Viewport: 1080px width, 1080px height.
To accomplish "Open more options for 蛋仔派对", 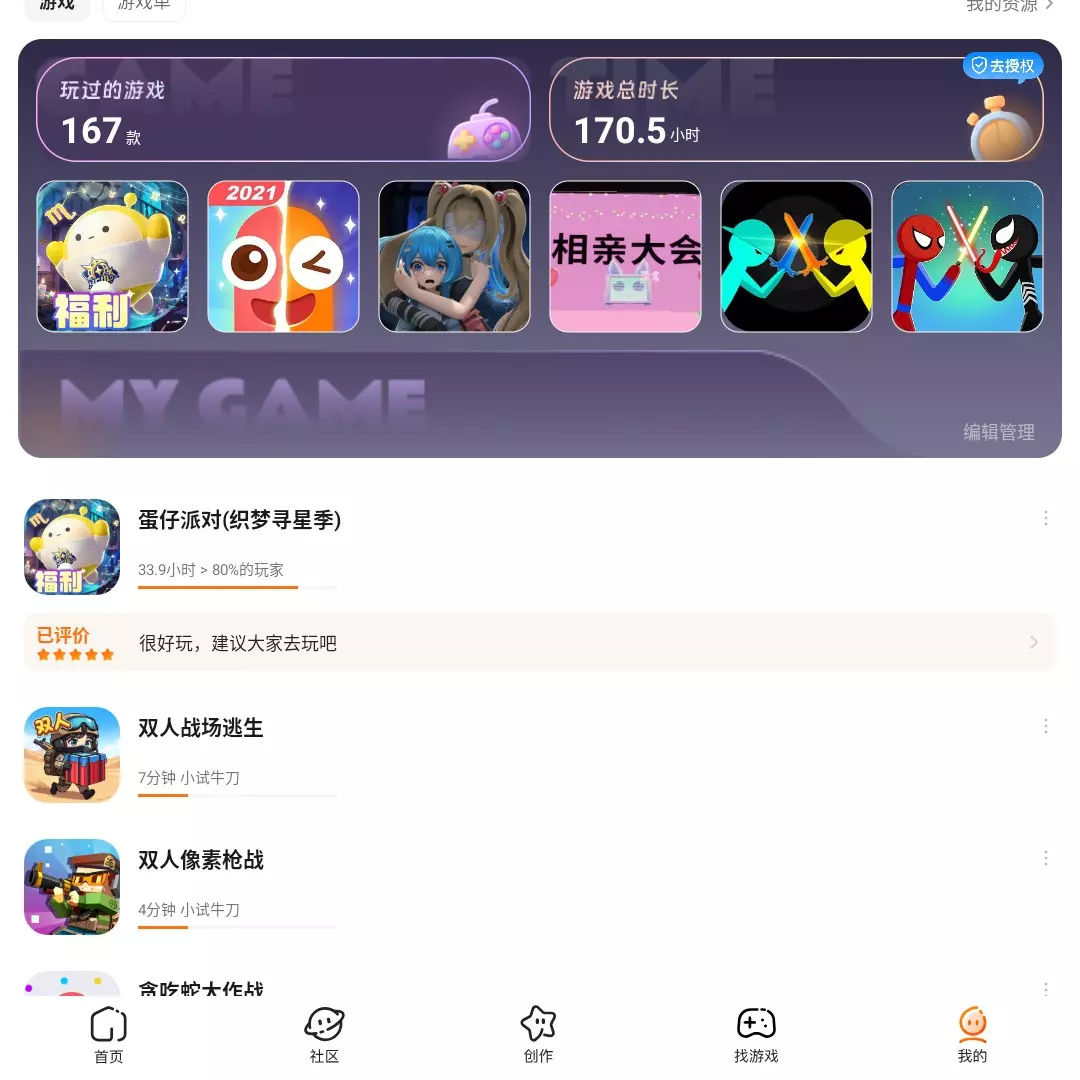I will click(x=1046, y=518).
